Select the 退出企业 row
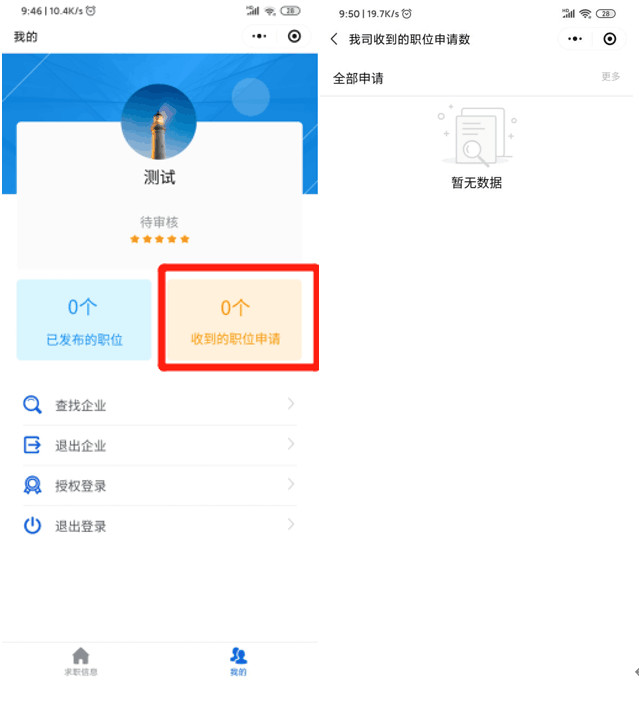 pyautogui.click(x=160, y=445)
